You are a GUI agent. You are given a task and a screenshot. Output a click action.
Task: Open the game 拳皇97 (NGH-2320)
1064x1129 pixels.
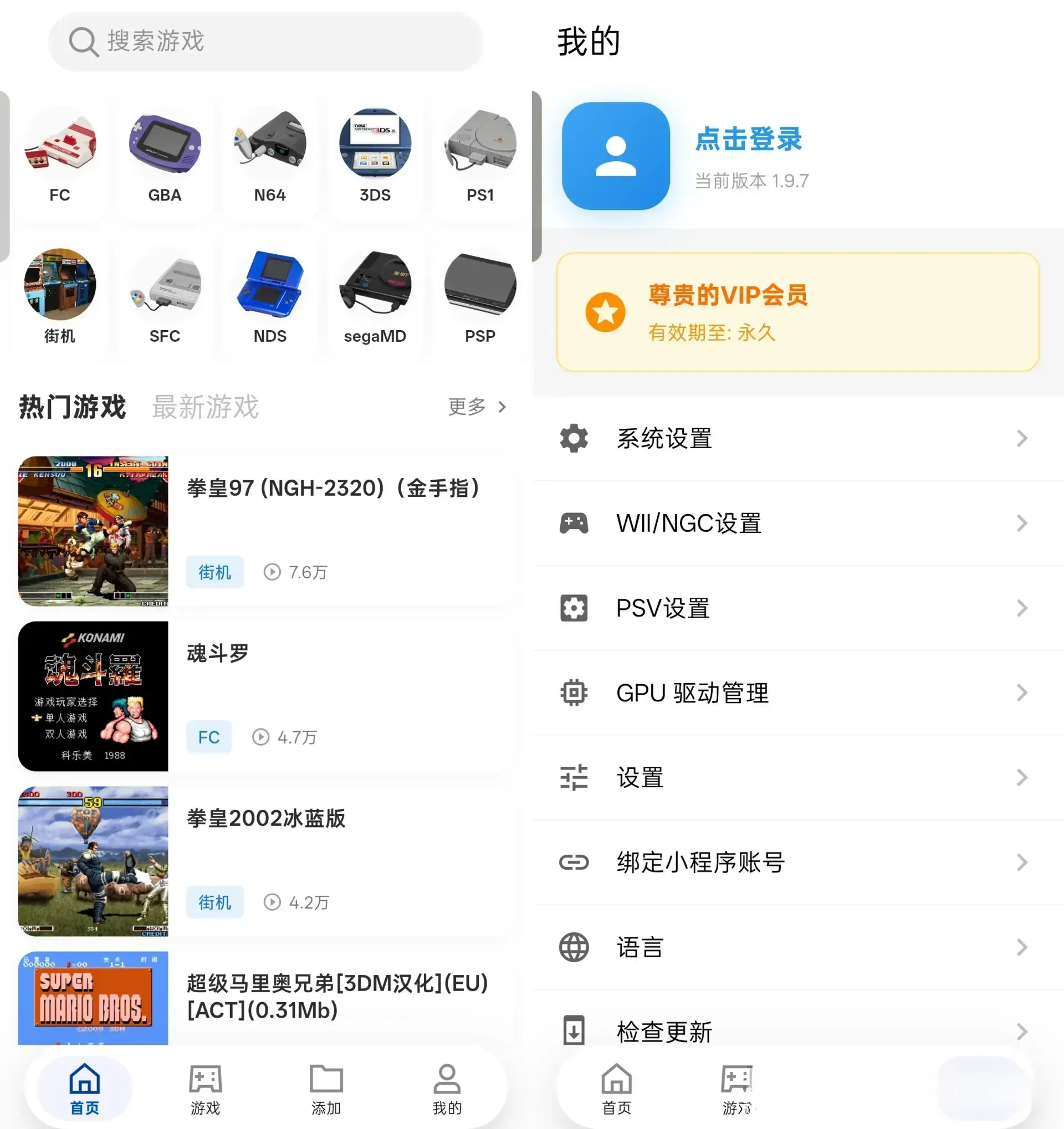[x=265, y=531]
